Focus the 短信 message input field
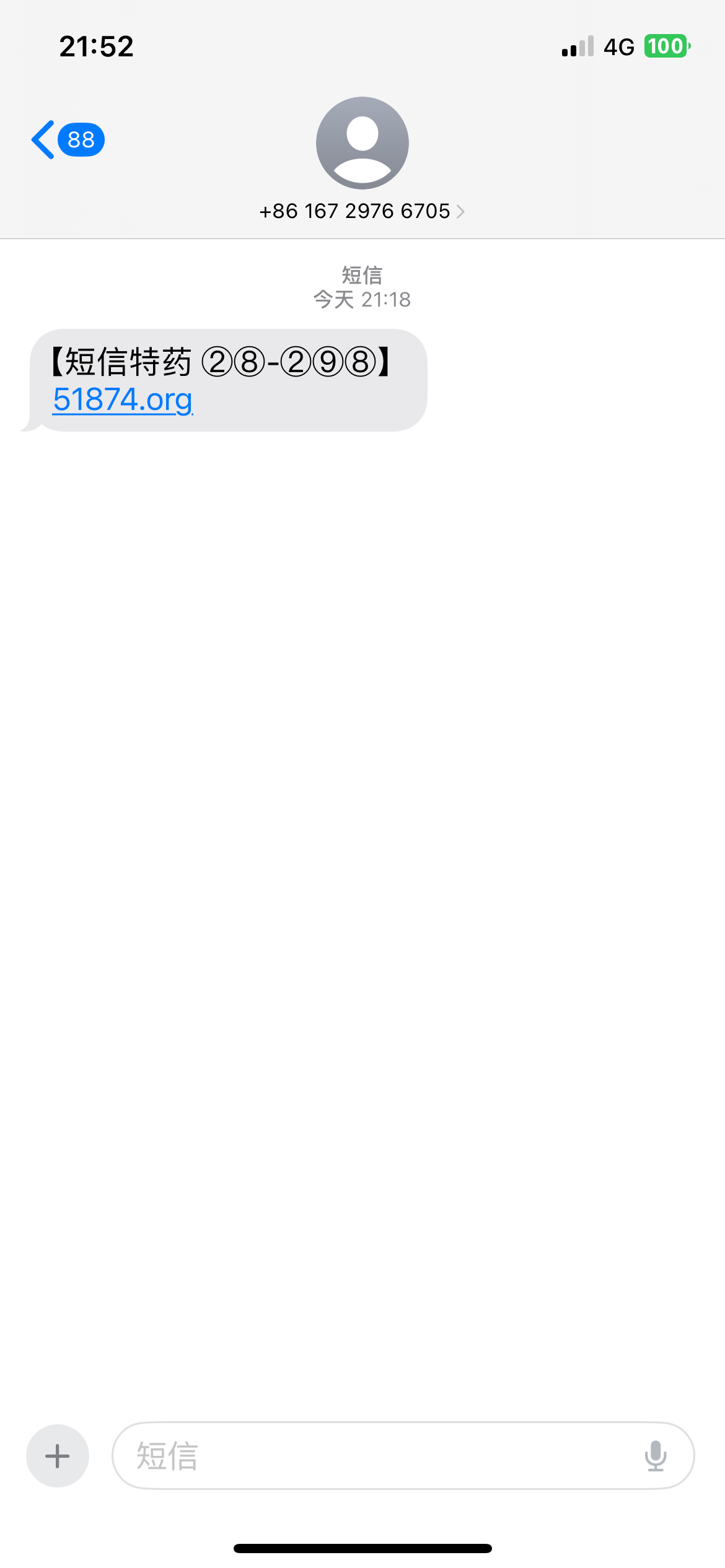 click(x=372, y=1456)
